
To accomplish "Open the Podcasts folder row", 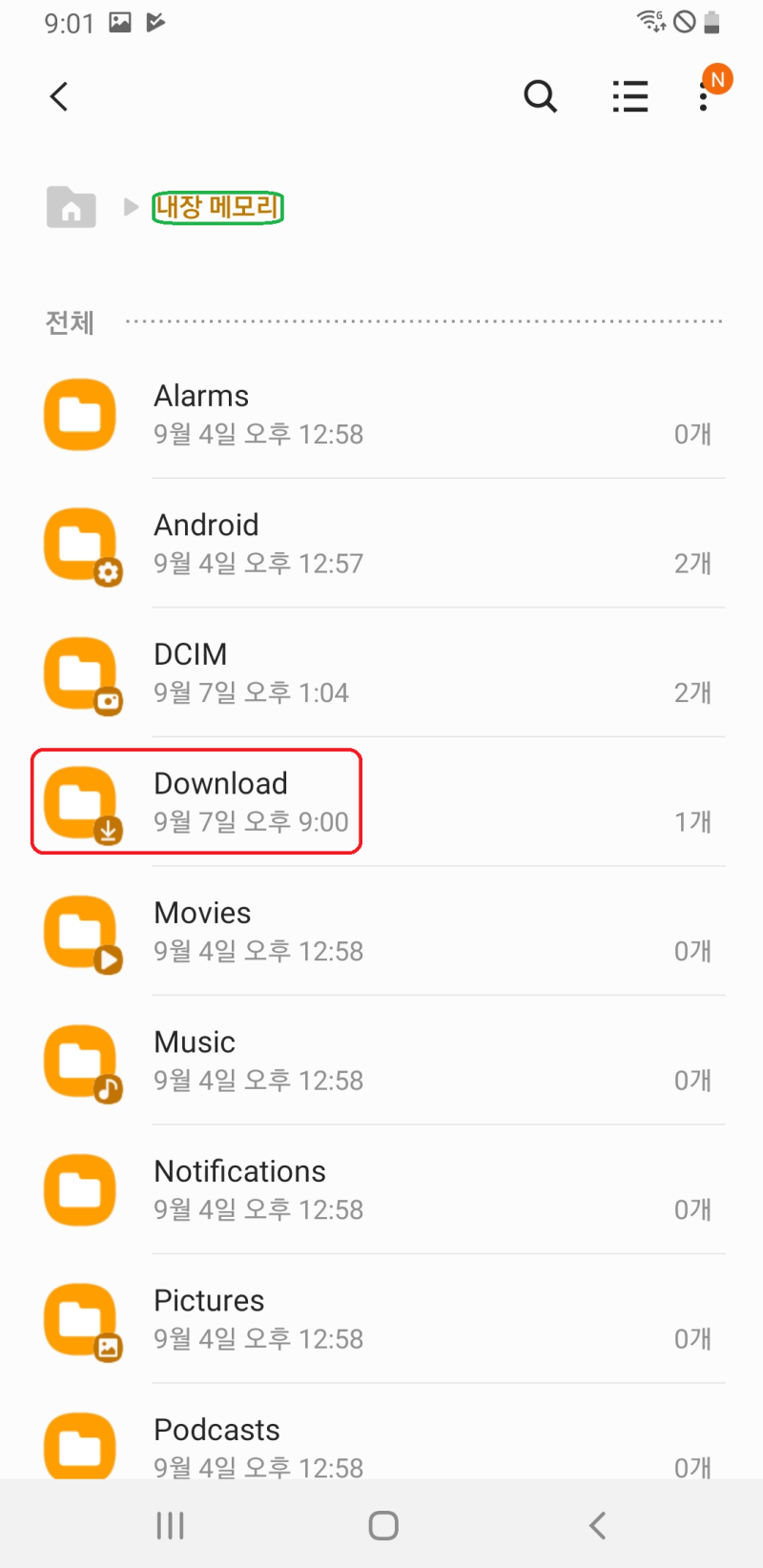I will coord(381,1443).
